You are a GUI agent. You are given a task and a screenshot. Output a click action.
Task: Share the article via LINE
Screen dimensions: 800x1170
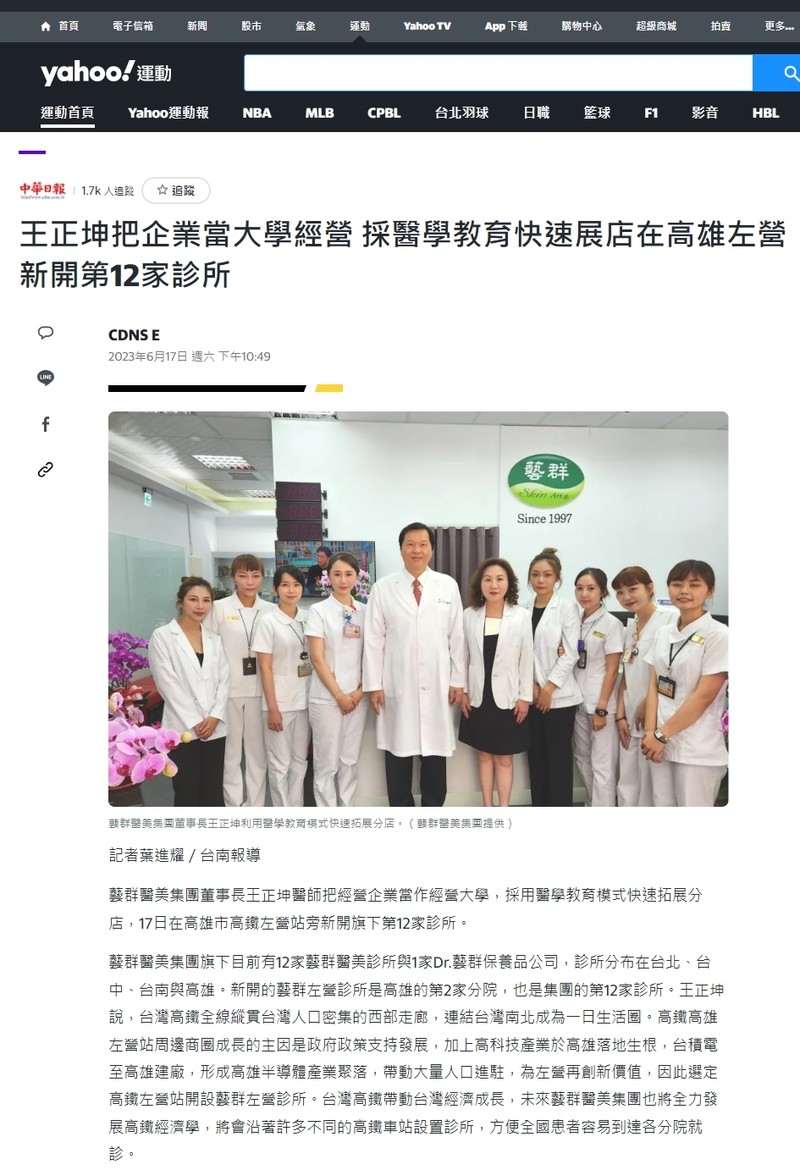point(45,378)
